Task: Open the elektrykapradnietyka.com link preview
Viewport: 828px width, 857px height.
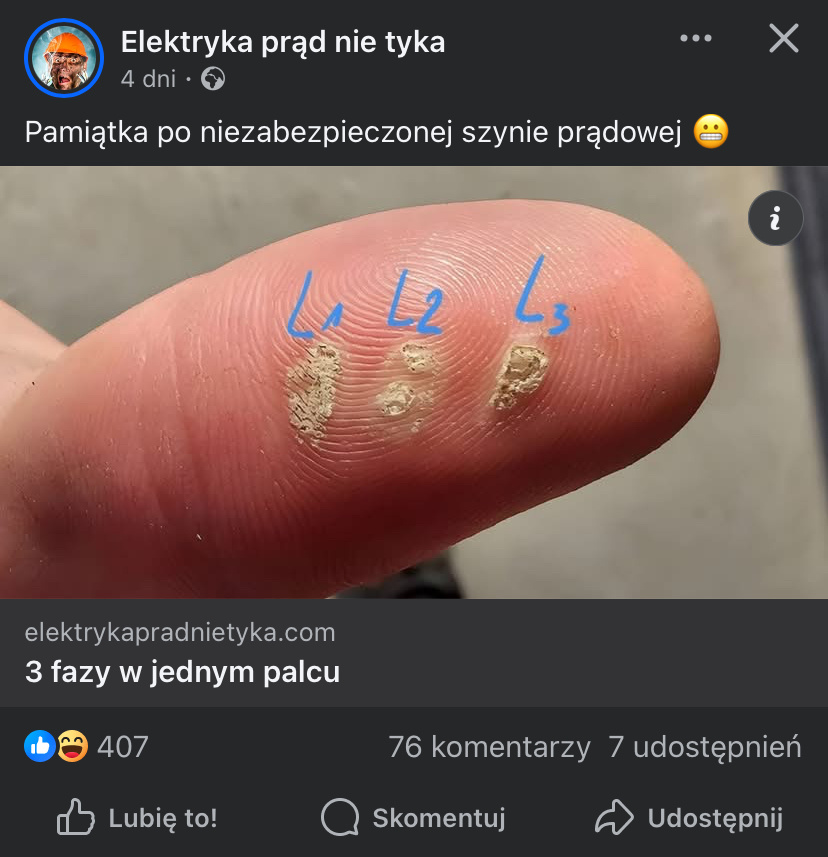Action: click(x=181, y=632)
